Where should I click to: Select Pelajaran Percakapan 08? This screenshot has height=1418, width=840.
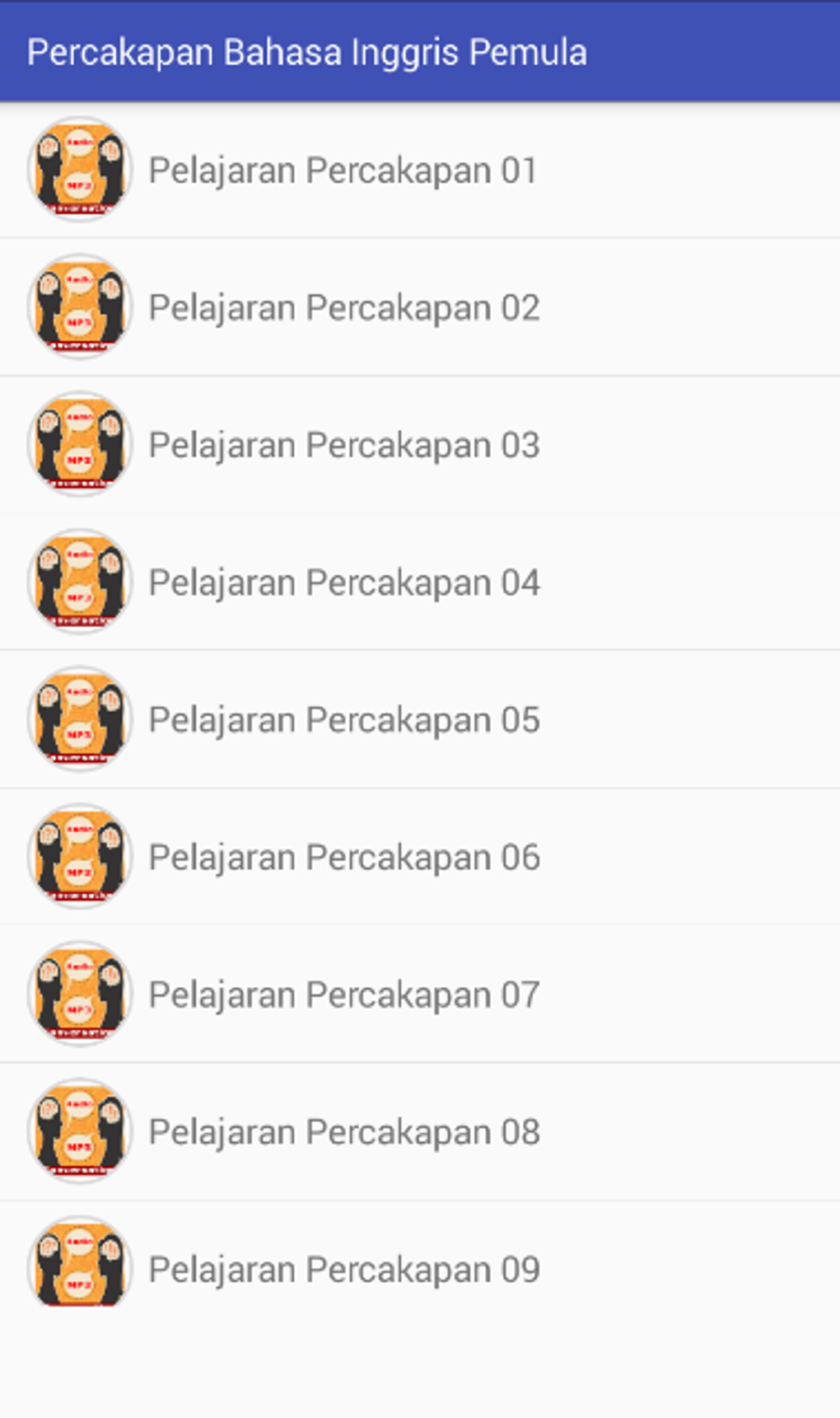[420, 1131]
